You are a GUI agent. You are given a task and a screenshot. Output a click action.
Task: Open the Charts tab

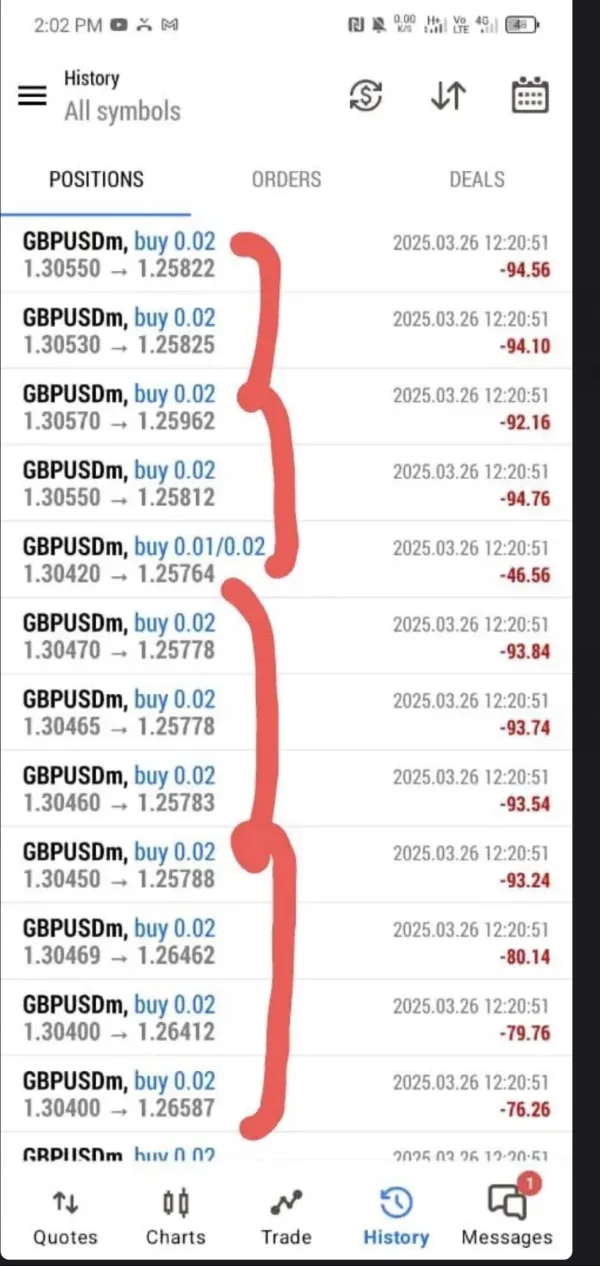click(176, 1217)
